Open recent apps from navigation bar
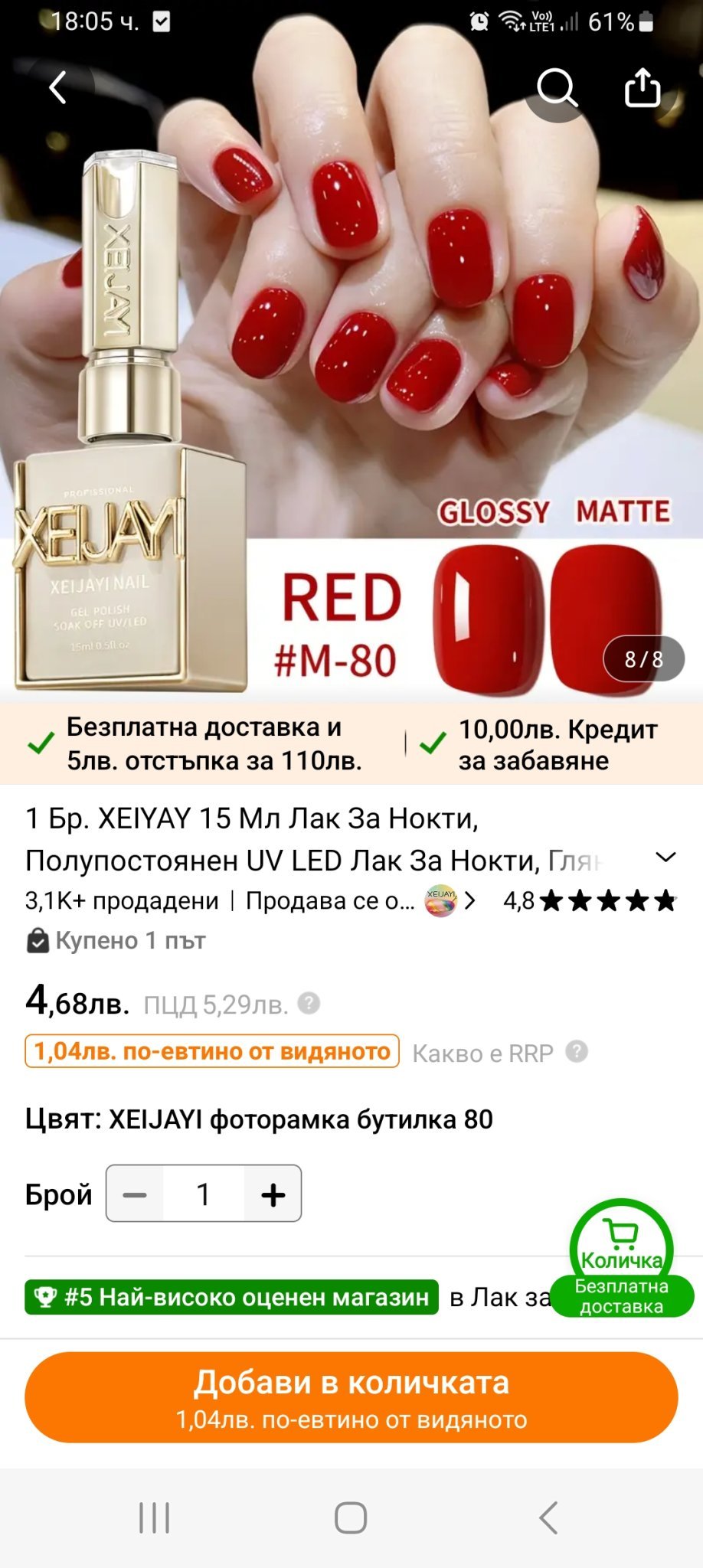The image size is (703, 1568). click(154, 1517)
